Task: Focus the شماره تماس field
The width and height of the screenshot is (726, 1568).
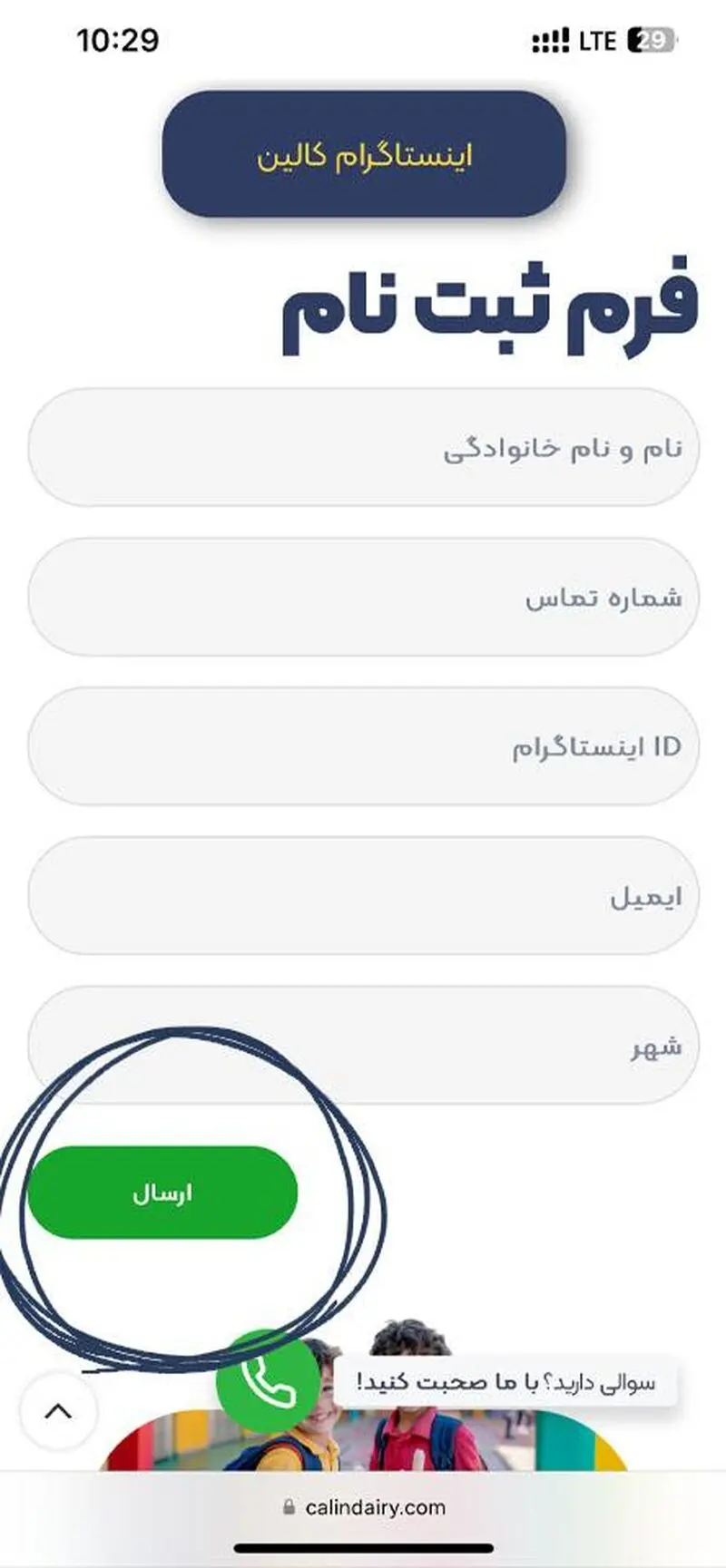Action: tap(363, 597)
